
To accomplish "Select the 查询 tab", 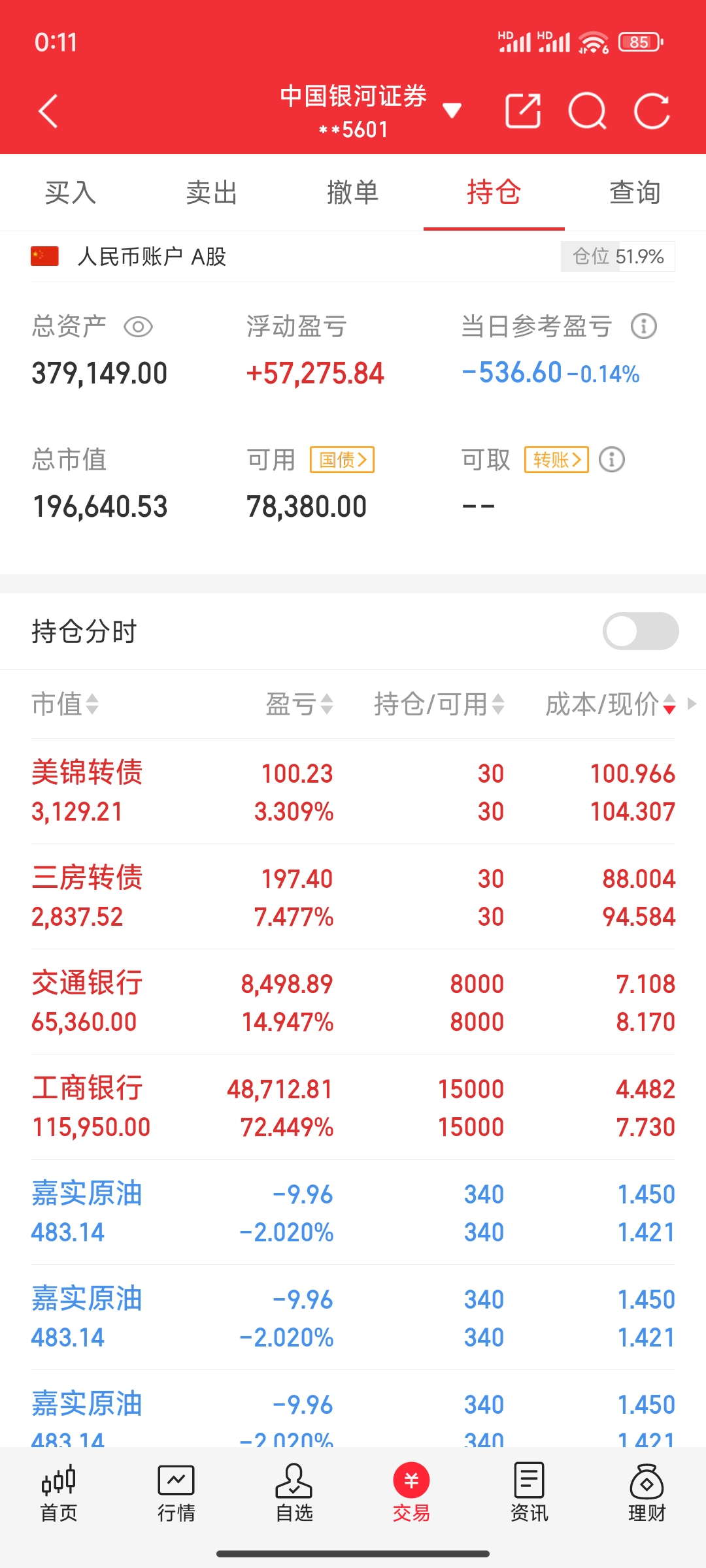I will [x=635, y=193].
